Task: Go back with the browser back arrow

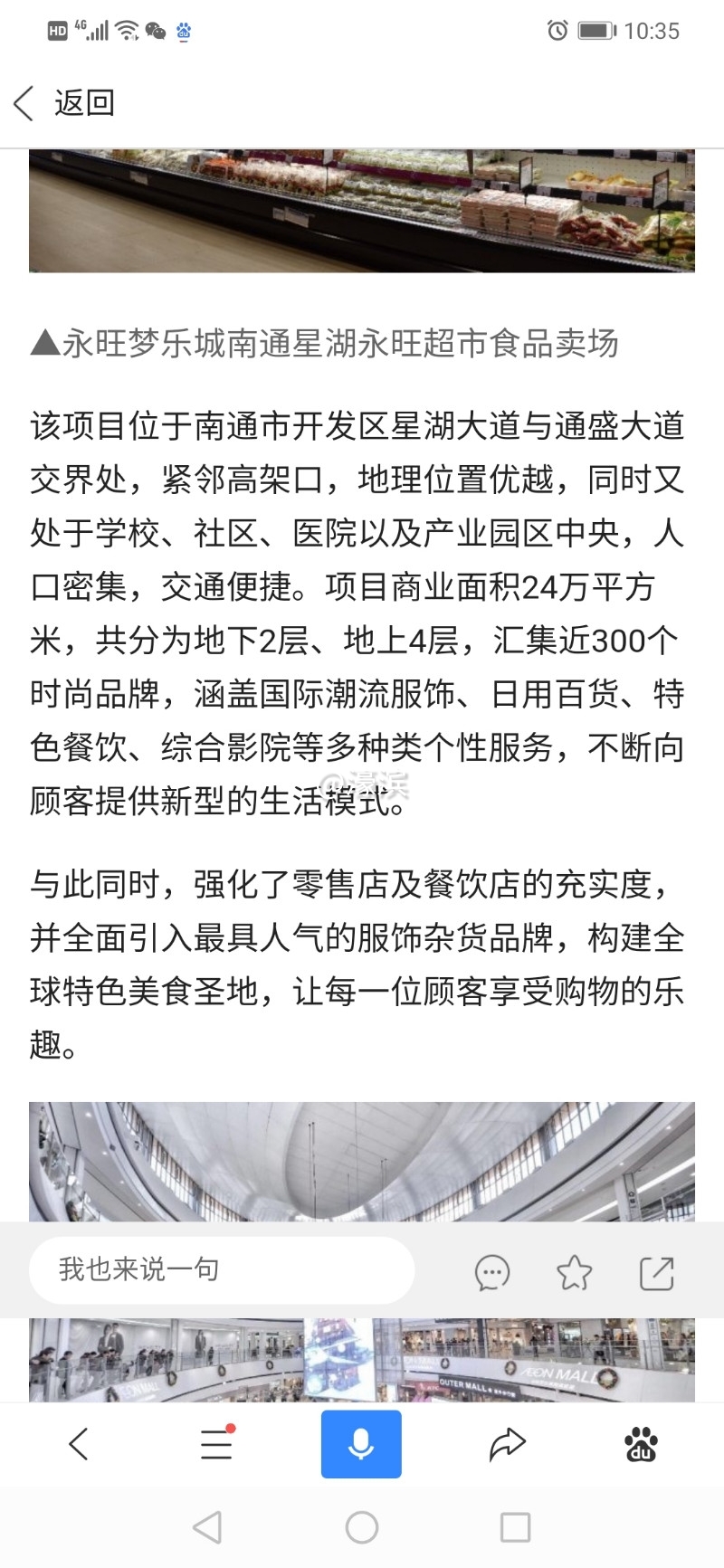Action: [x=80, y=1444]
